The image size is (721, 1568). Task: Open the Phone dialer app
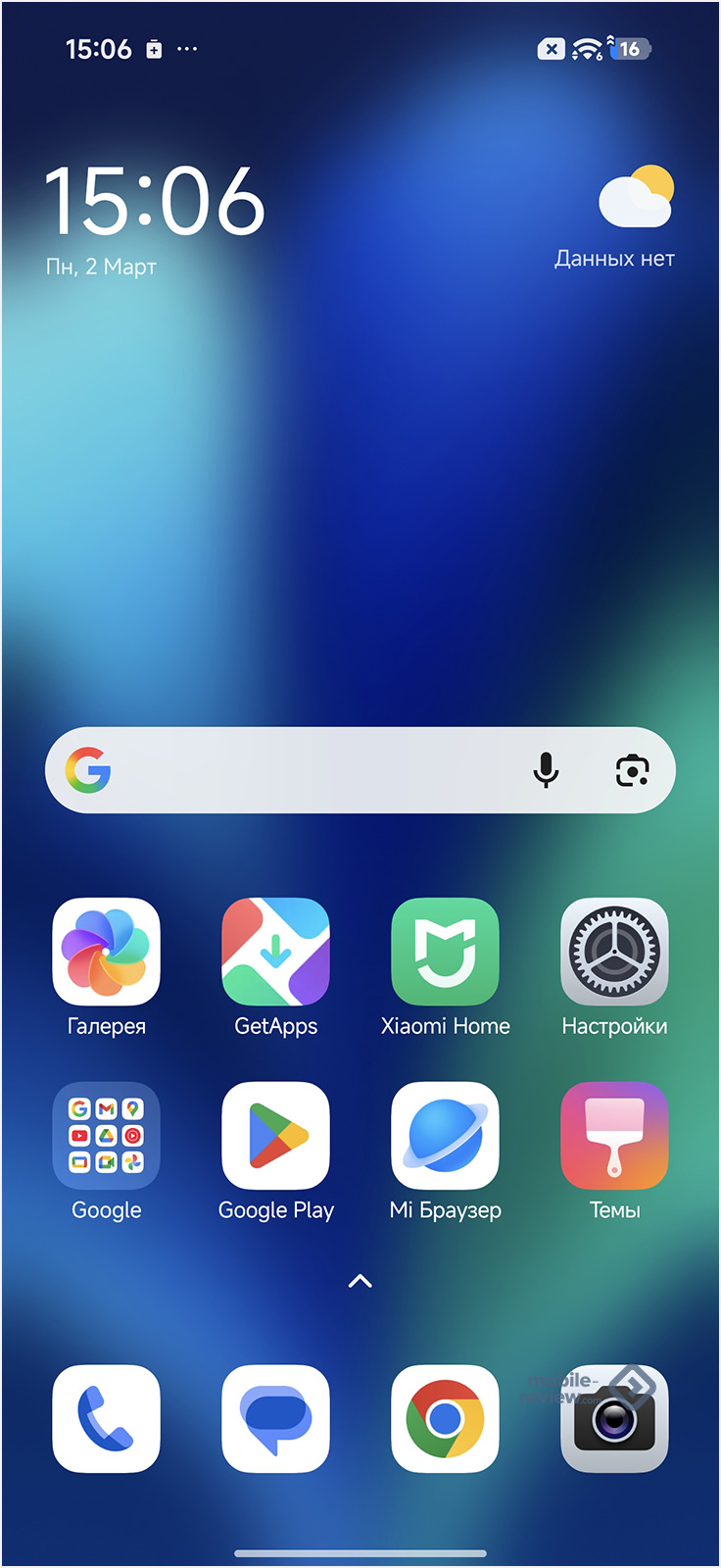pyautogui.click(x=106, y=1418)
